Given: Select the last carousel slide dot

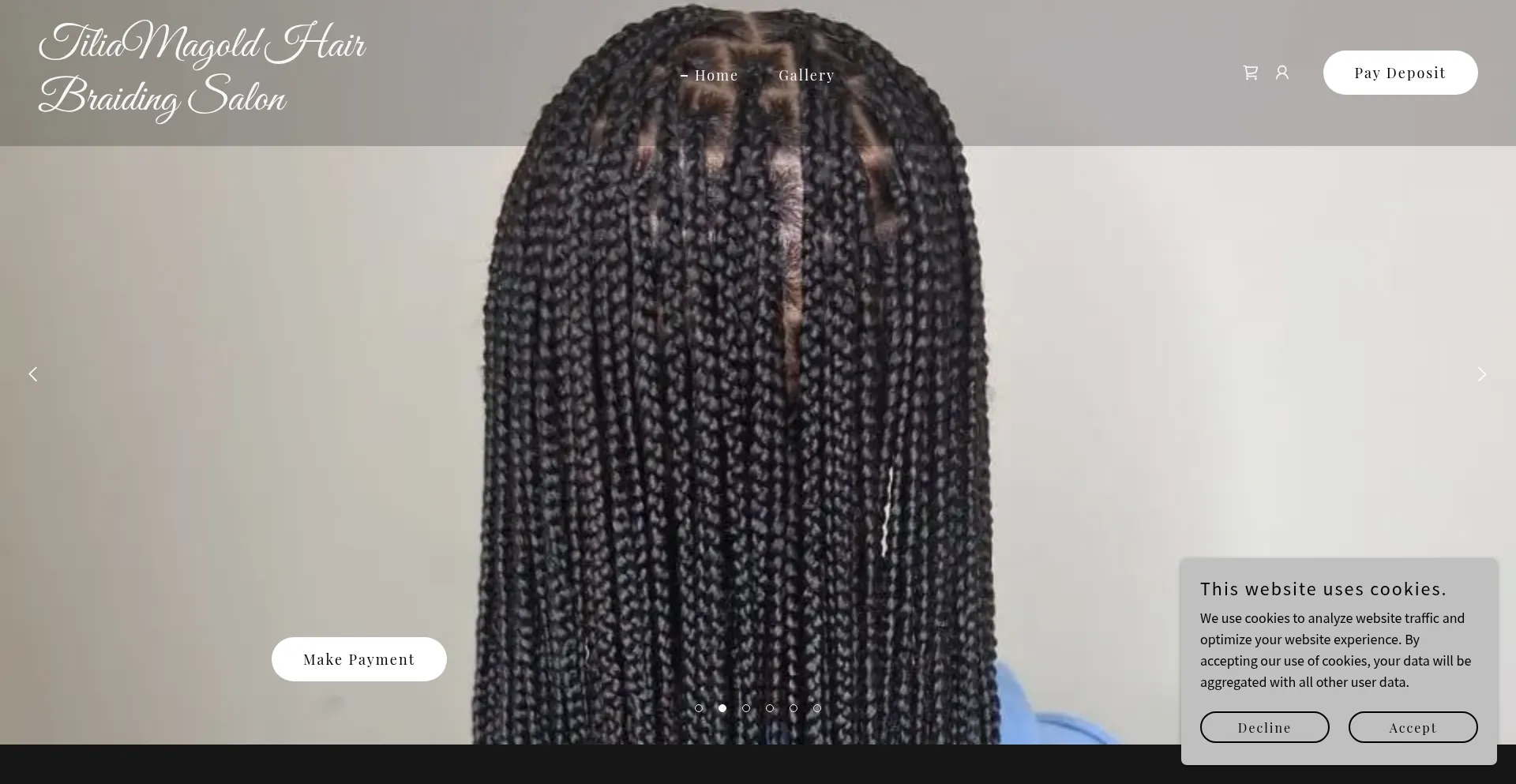Looking at the screenshot, I should click(817, 708).
